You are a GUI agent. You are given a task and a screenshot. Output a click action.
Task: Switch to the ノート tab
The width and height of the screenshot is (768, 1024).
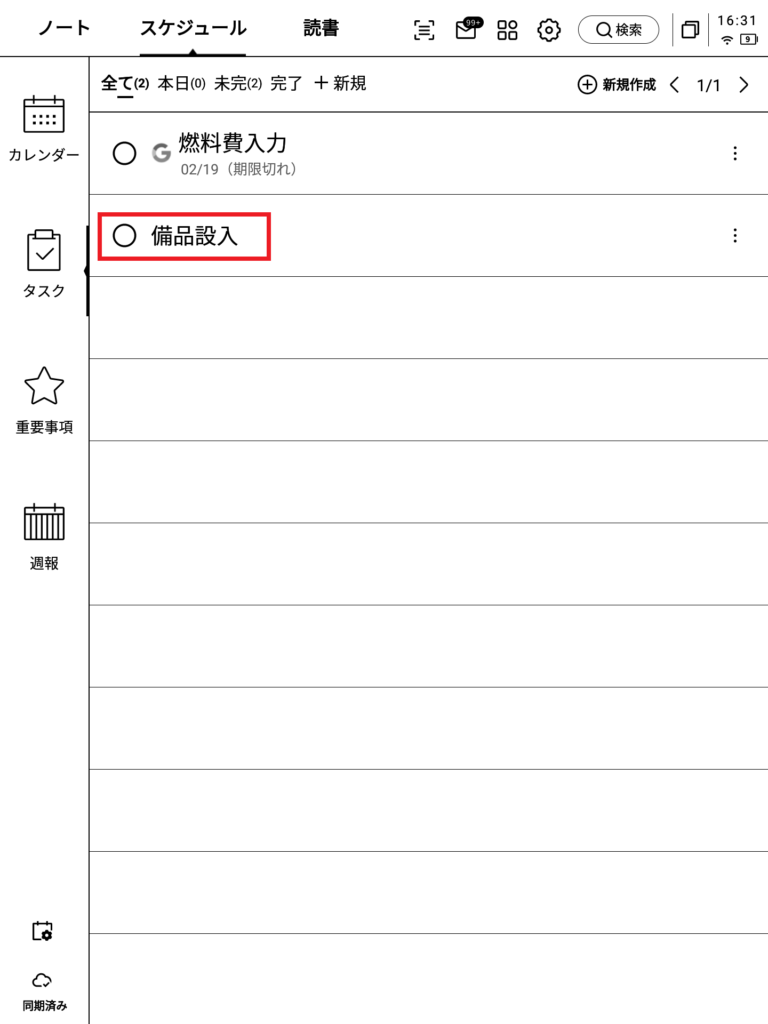pyautogui.click(x=64, y=29)
